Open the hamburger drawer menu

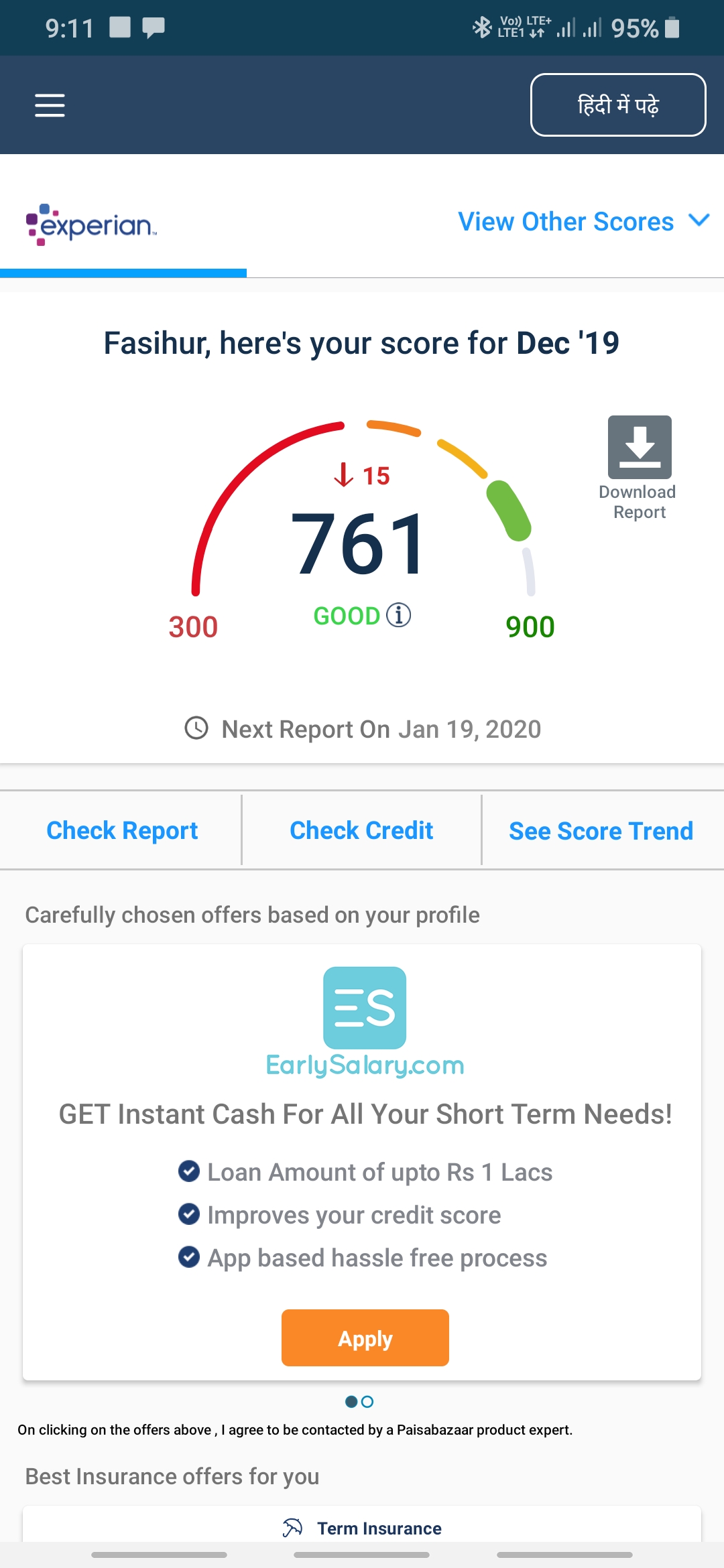(x=50, y=105)
